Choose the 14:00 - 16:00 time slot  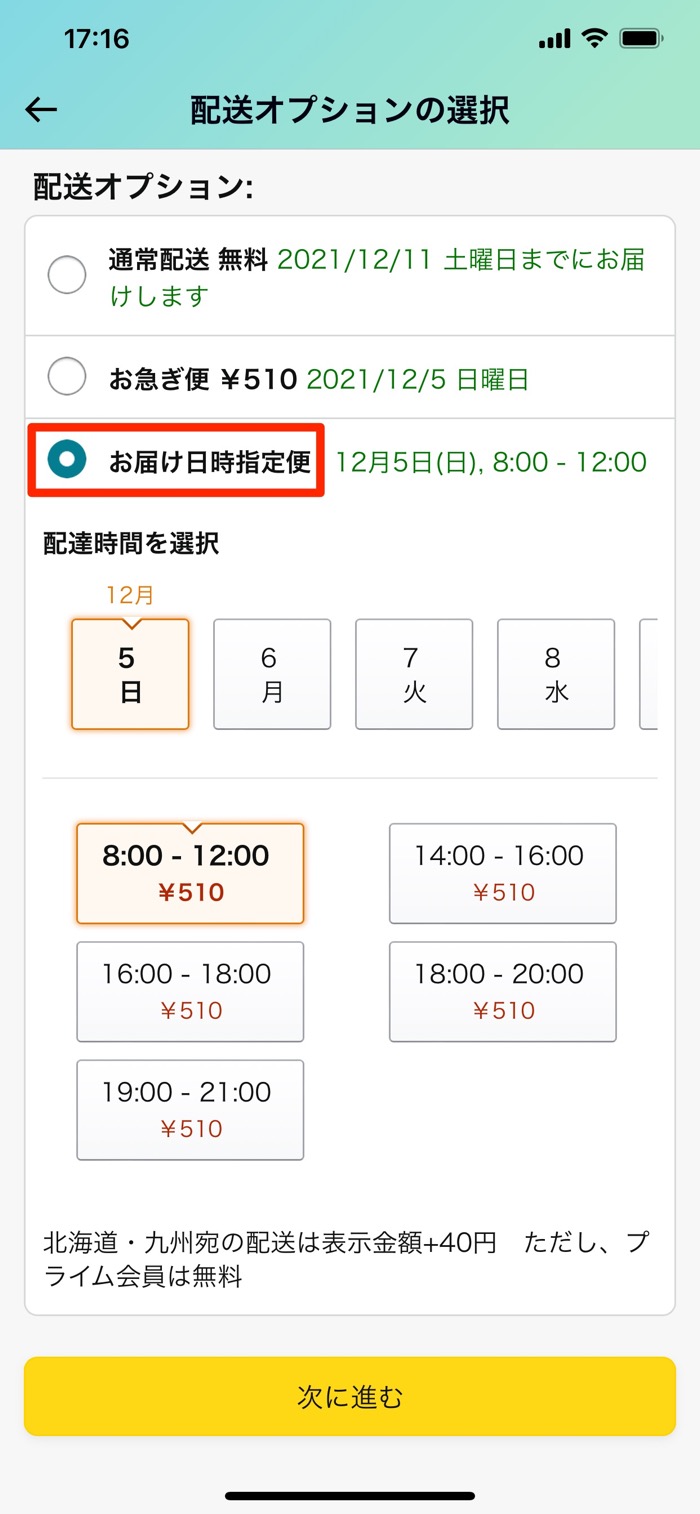pos(502,873)
